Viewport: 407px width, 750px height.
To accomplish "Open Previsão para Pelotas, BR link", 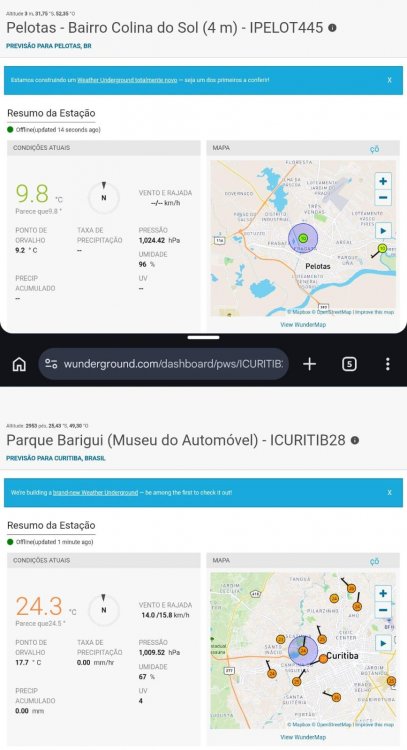I will (x=48, y=46).
